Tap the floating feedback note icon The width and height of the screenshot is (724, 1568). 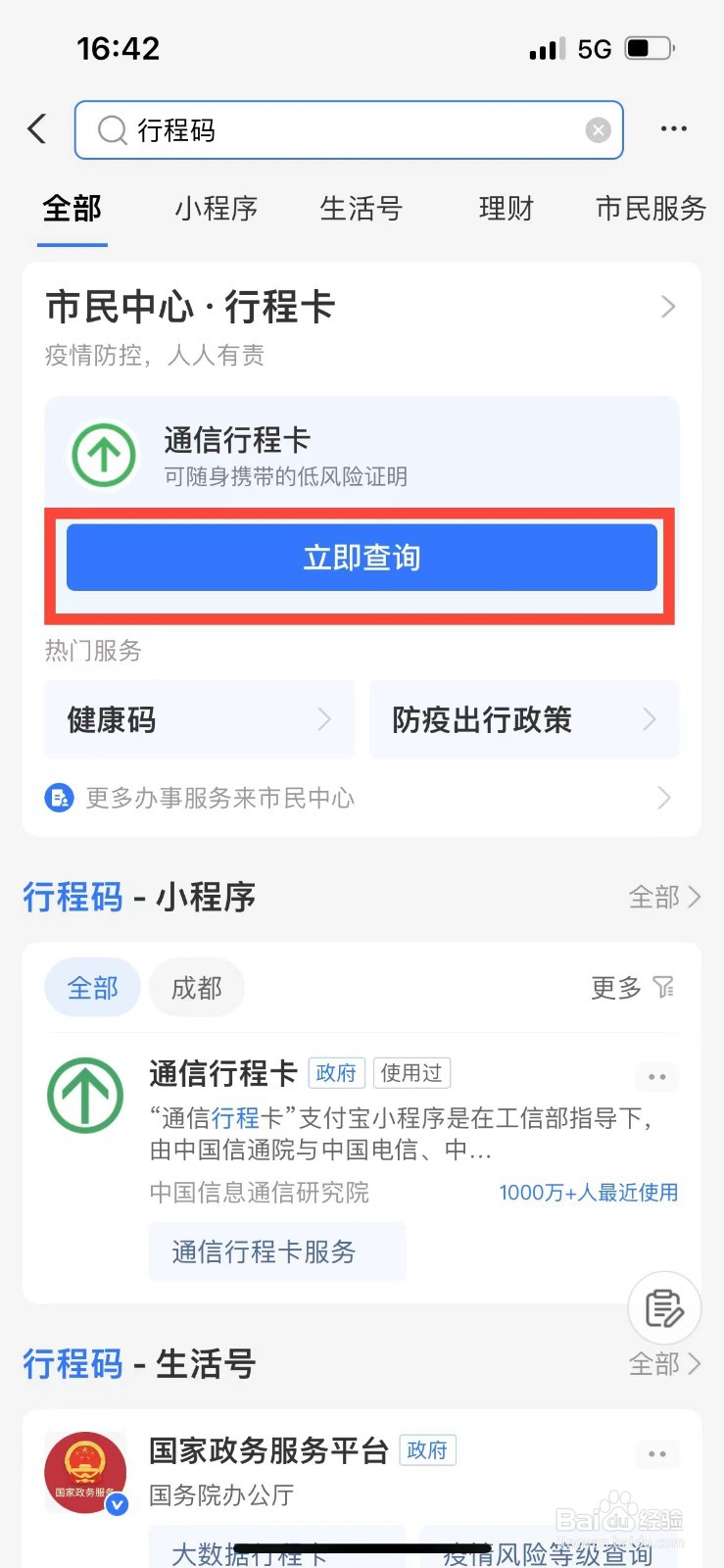(x=664, y=1307)
